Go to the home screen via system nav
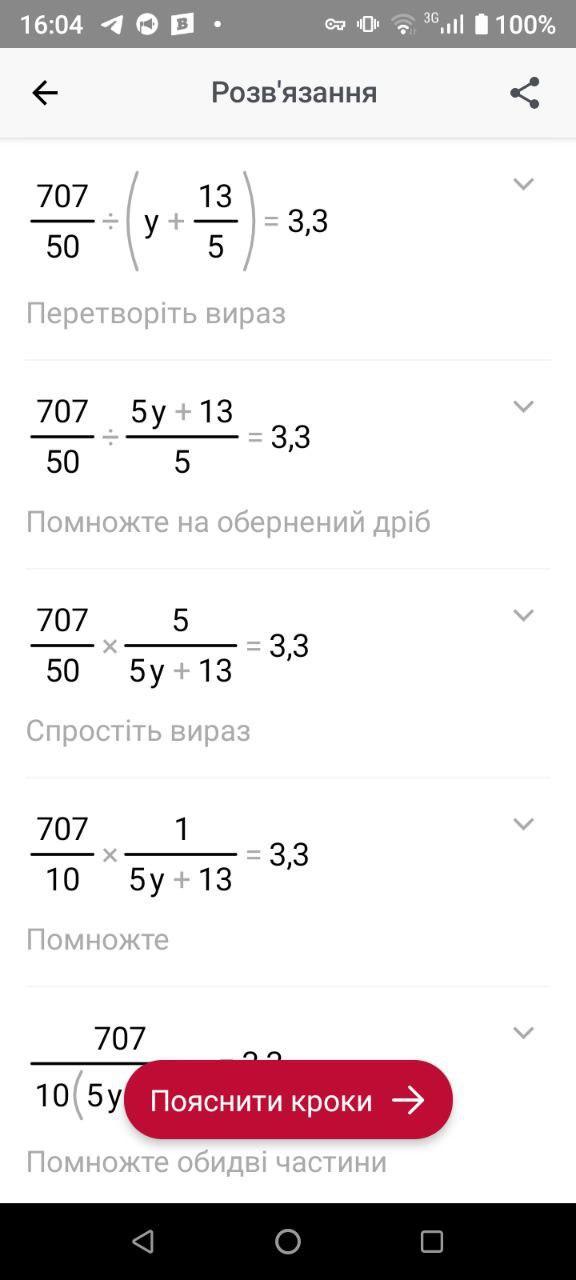This screenshot has height=1280, width=576. 288,1242
